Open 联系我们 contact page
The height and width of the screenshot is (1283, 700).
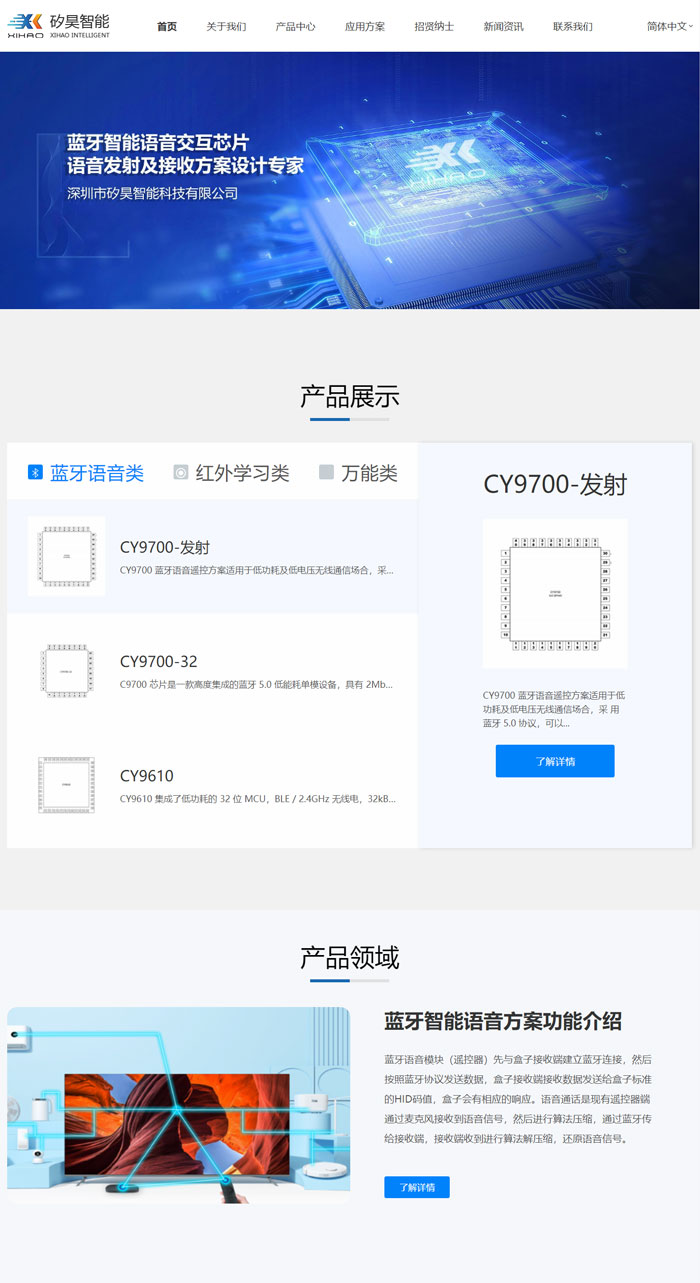pos(572,26)
